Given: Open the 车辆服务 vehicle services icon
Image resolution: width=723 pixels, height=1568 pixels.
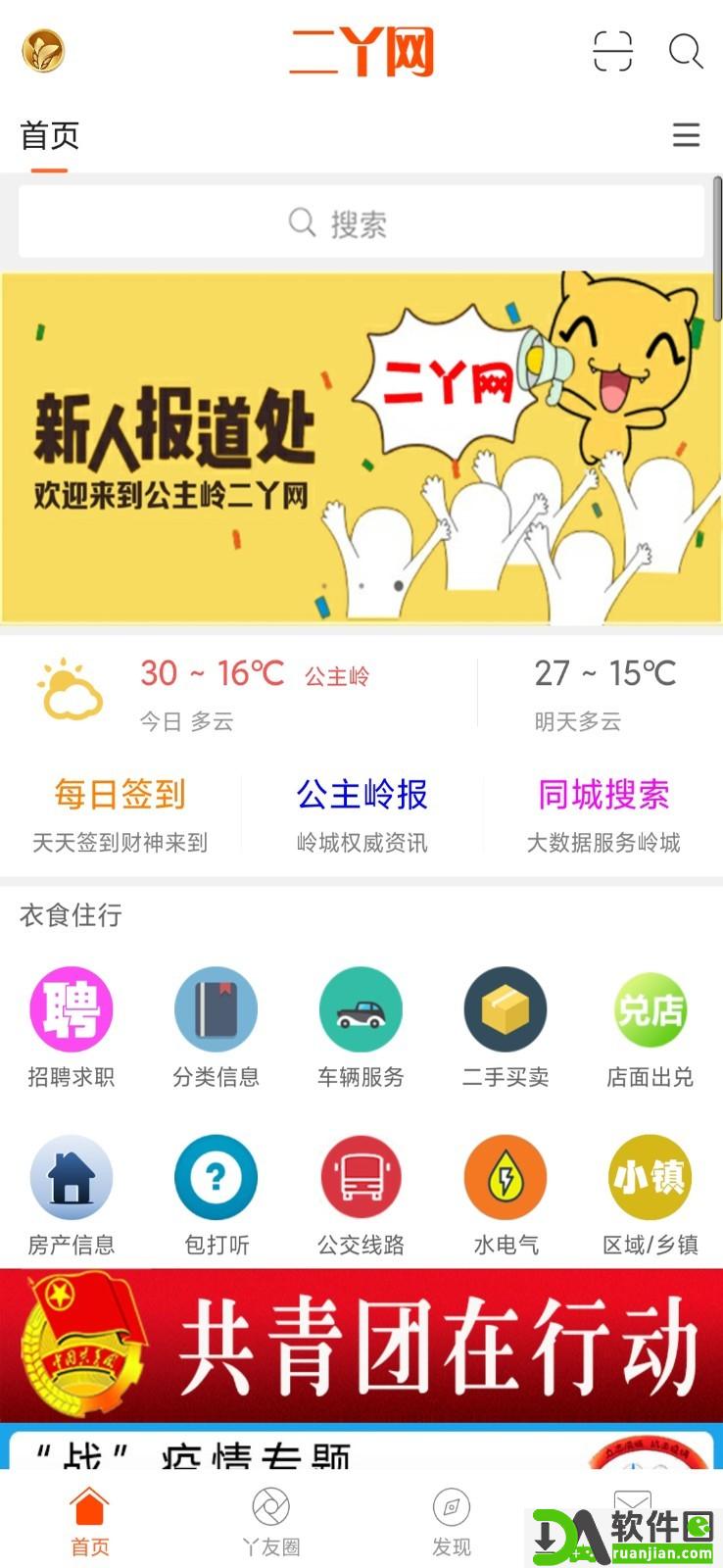Looking at the screenshot, I should pos(361,1009).
